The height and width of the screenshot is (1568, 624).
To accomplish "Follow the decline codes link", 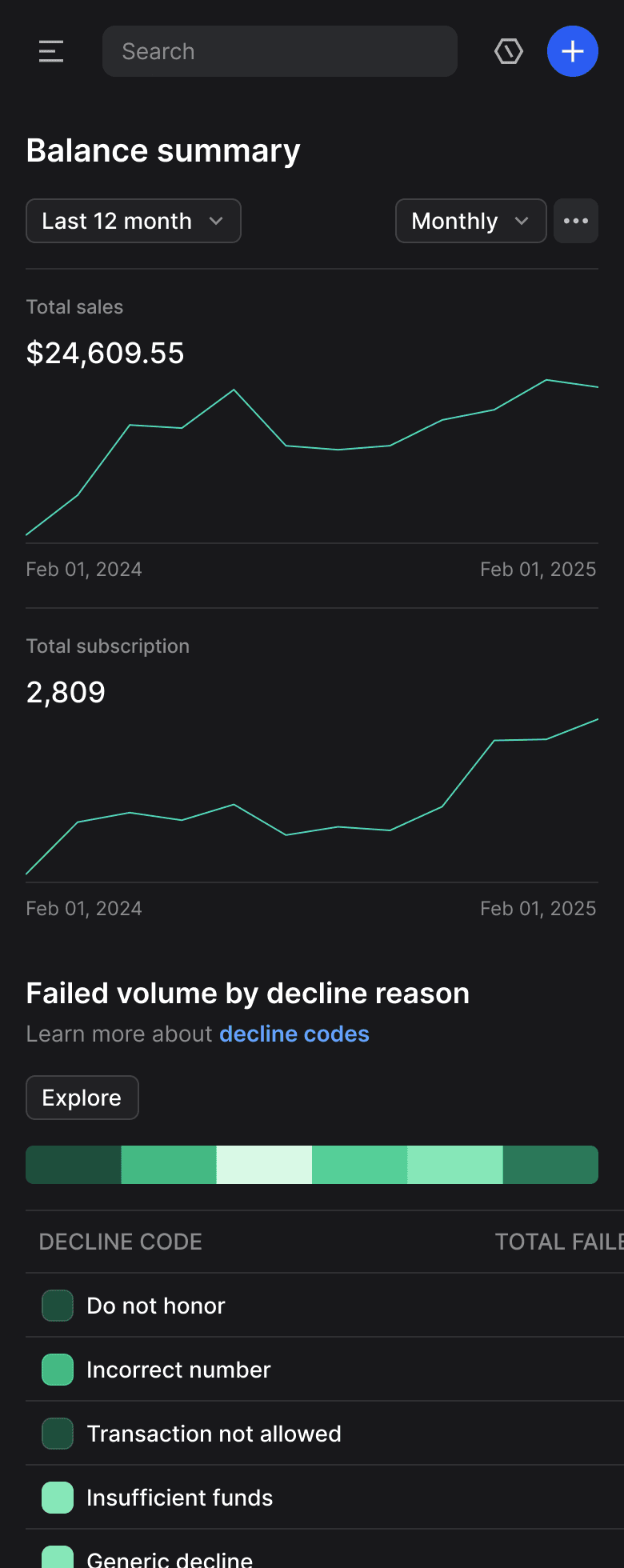I will point(294,1034).
